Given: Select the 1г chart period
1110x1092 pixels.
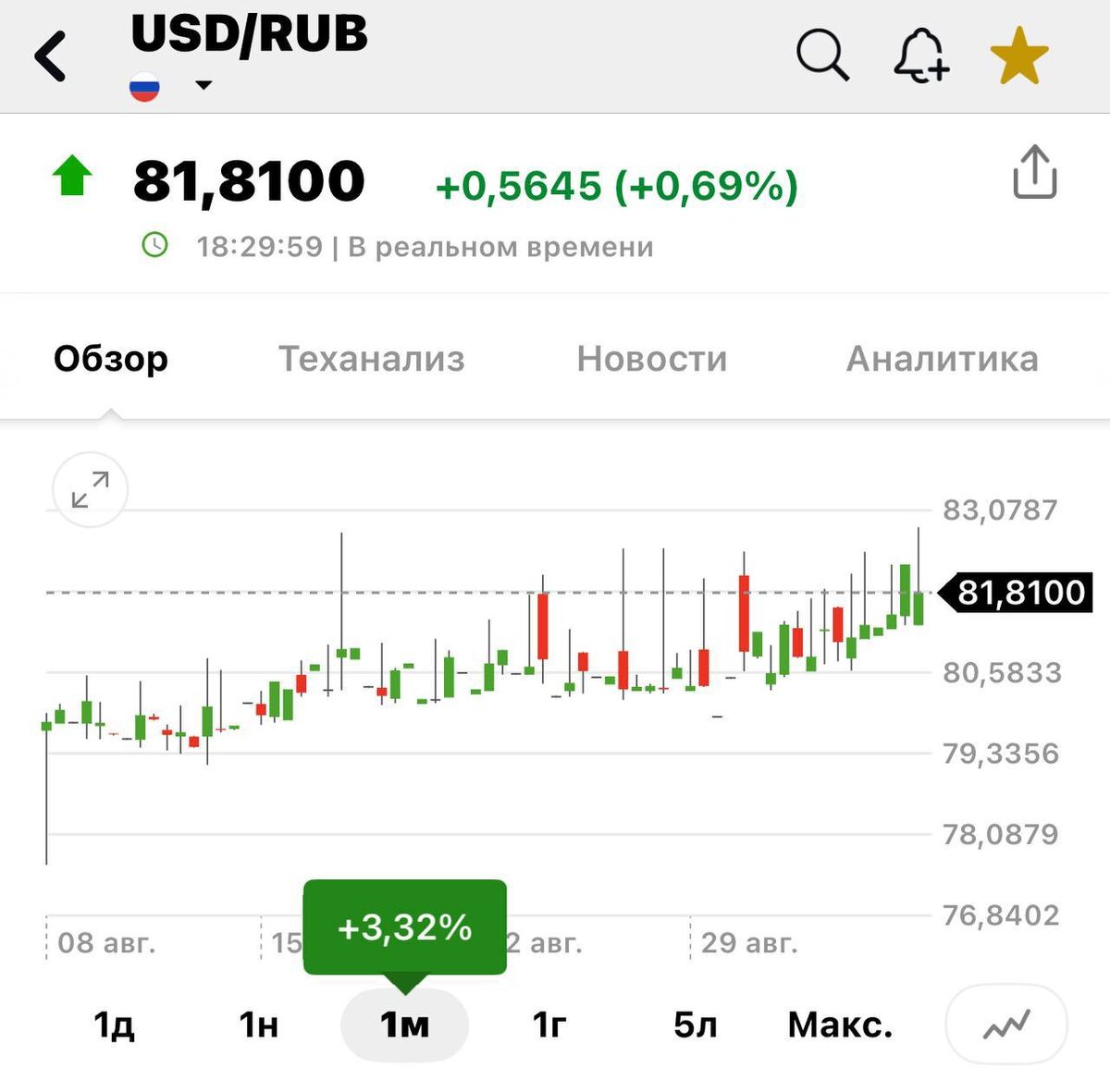Looking at the screenshot, I should click(549, 1025).
